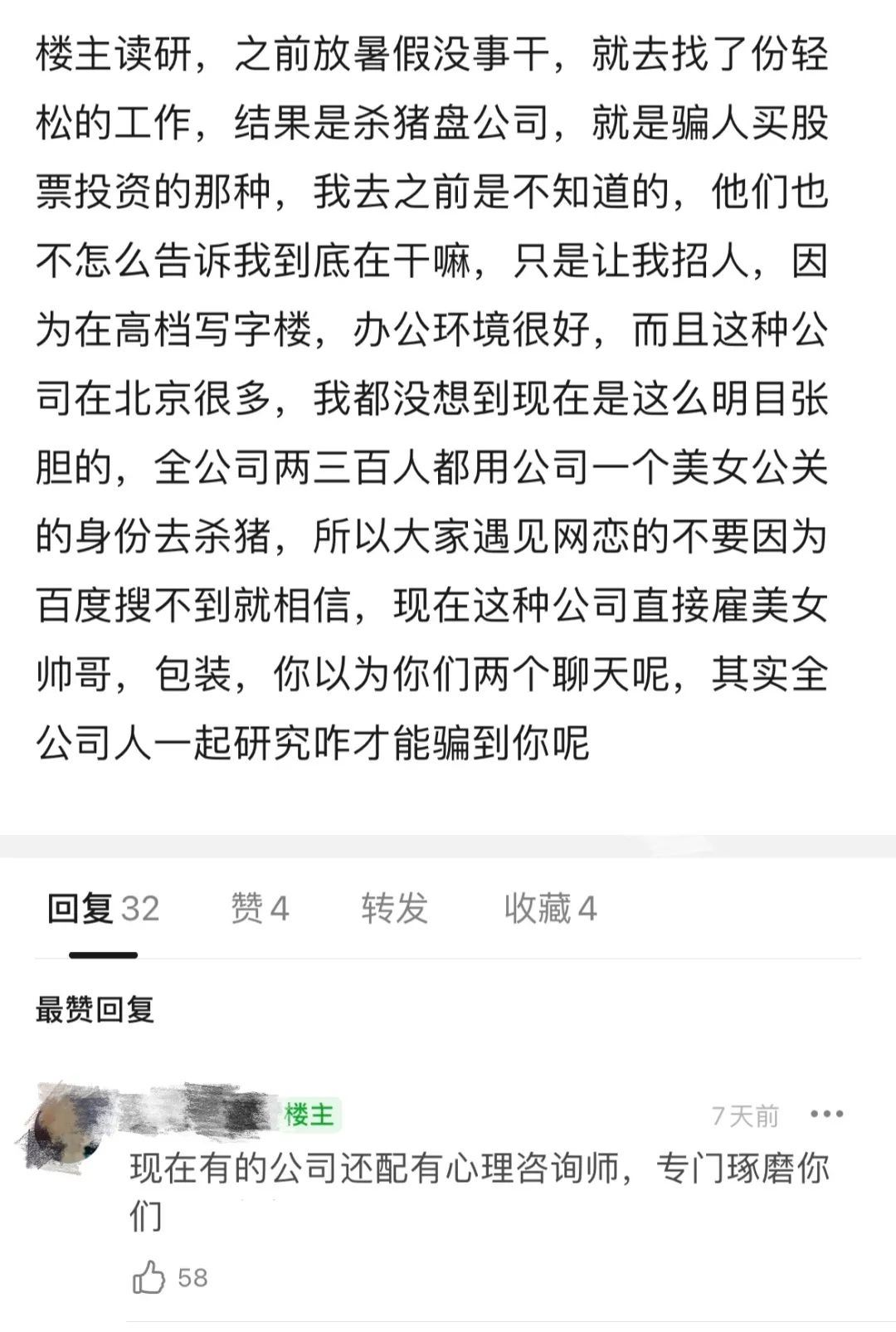The width and height of the screenshot is (896, 1332).
Task: Open the blurred avatar of the replying 楼主
Action: tap(68, 1126)
